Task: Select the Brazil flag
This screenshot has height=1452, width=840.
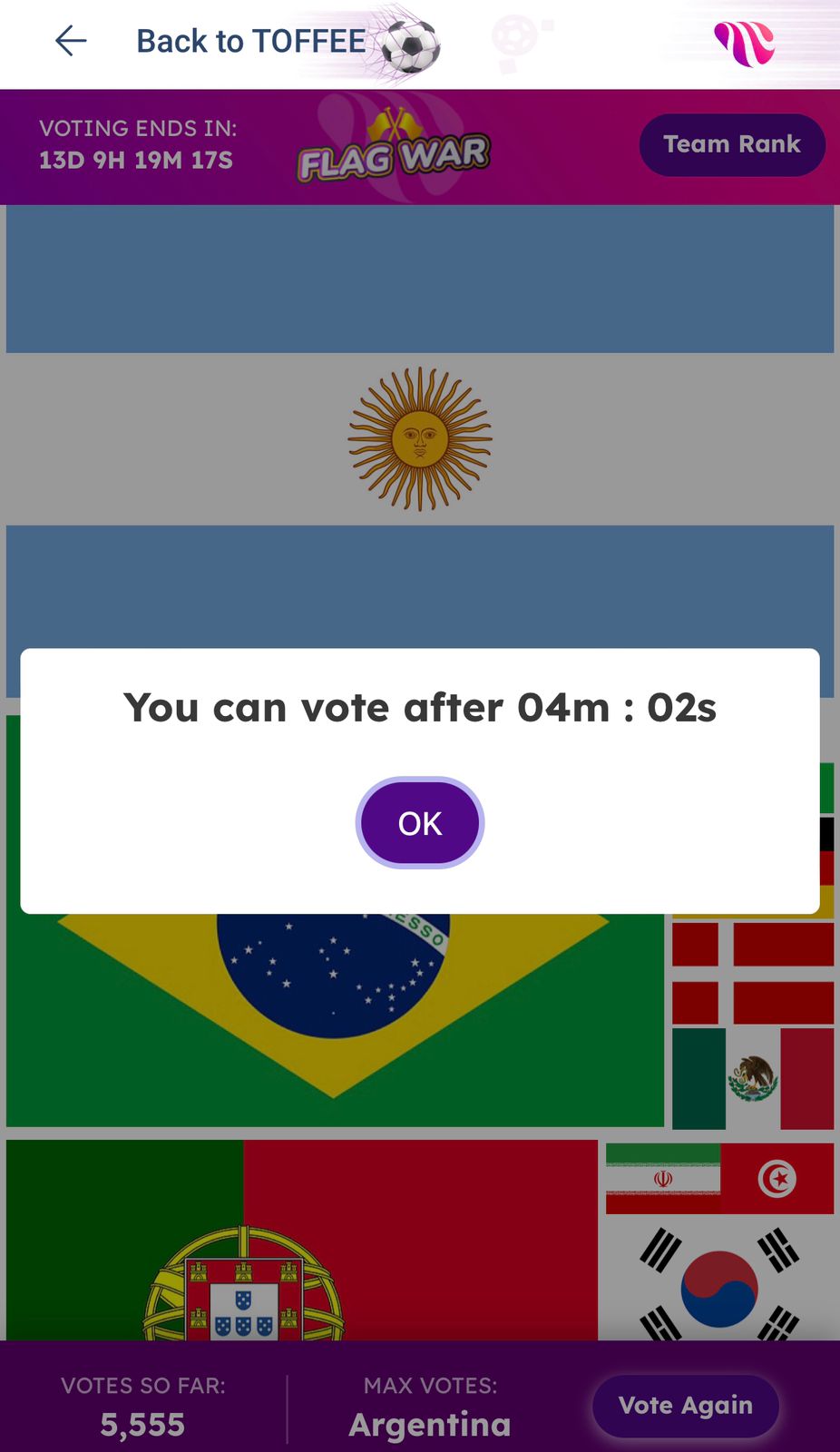Action: [335, 1020]
